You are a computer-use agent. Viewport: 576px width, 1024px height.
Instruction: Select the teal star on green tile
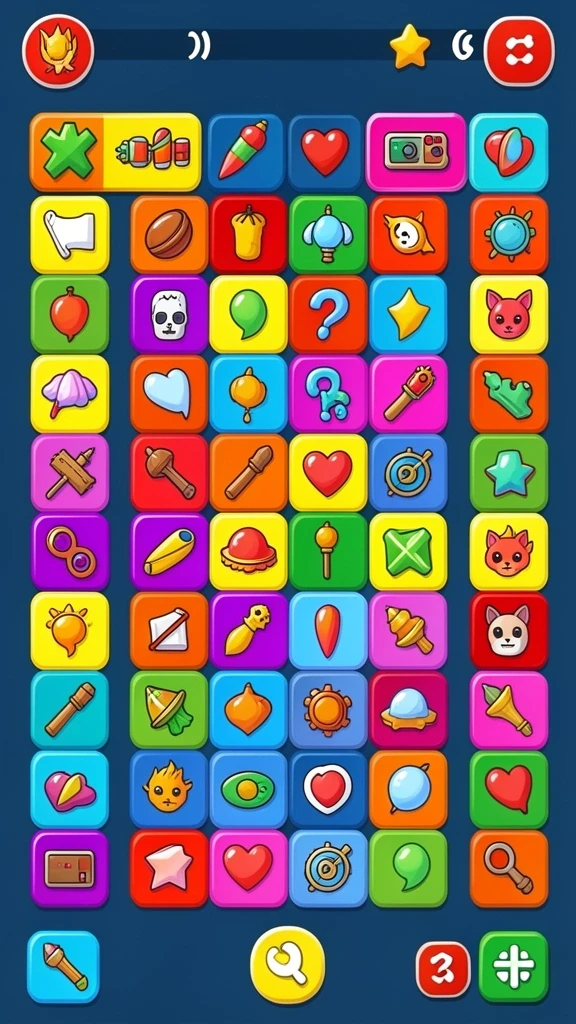[x=509, y=473]
